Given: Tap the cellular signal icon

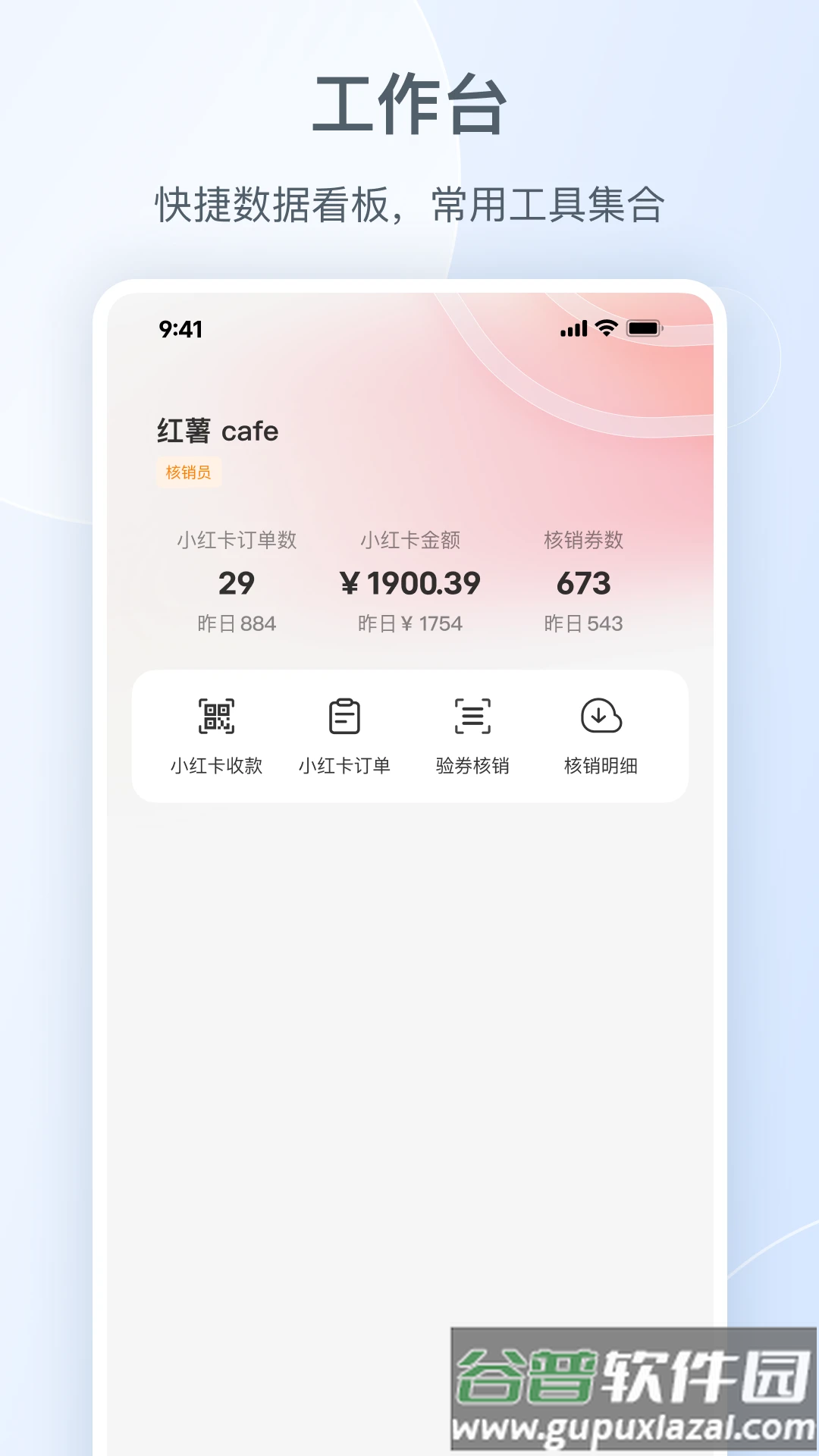Looking at the screenshot, I should (574, 329).
